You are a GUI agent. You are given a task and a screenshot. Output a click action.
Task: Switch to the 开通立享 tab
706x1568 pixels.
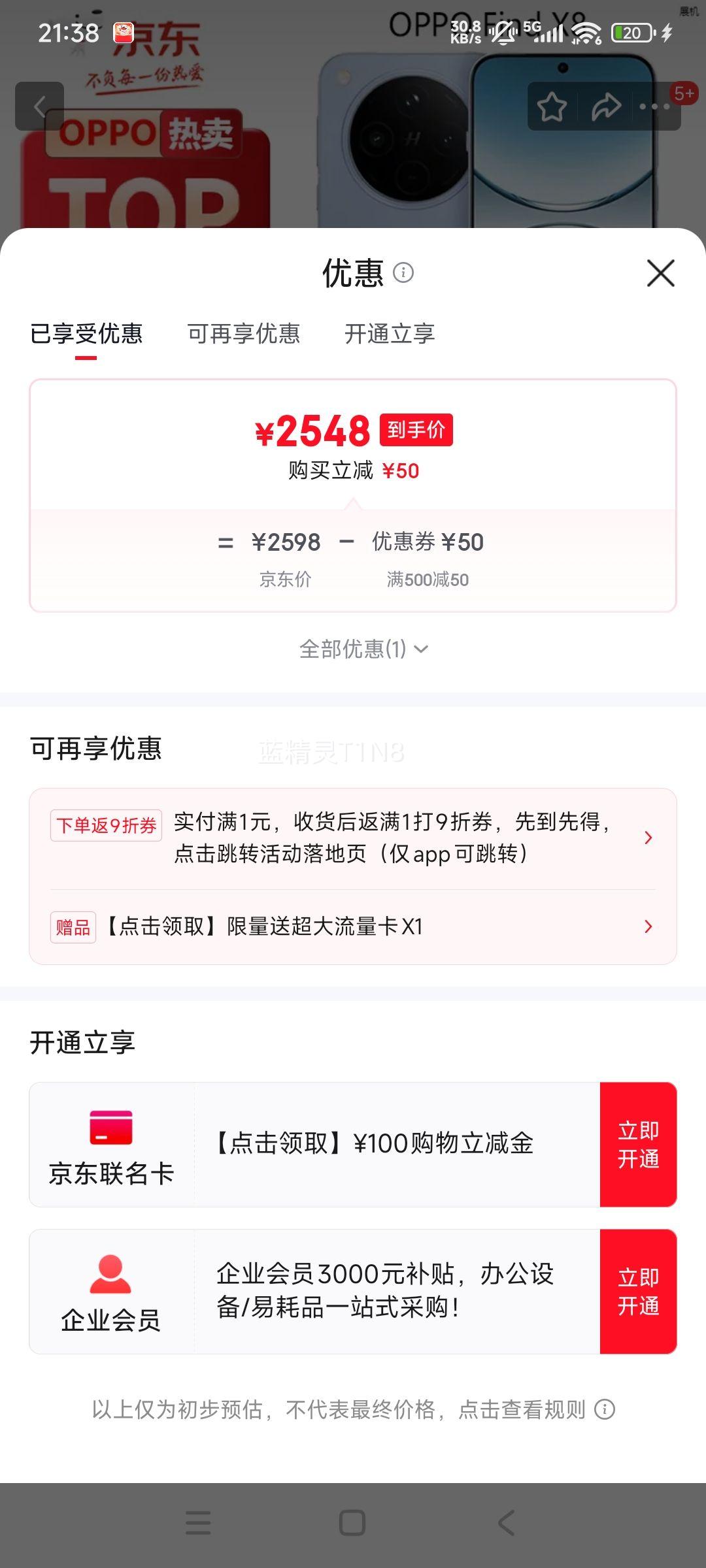(389, 334)
